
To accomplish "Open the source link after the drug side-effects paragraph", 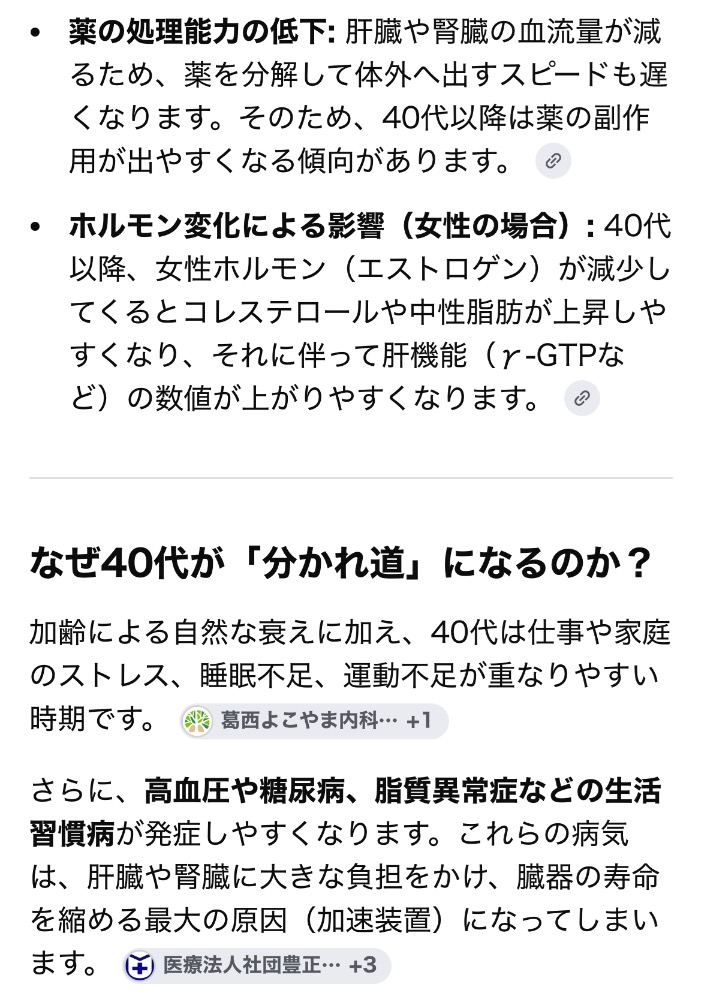I will click(553, 161).
